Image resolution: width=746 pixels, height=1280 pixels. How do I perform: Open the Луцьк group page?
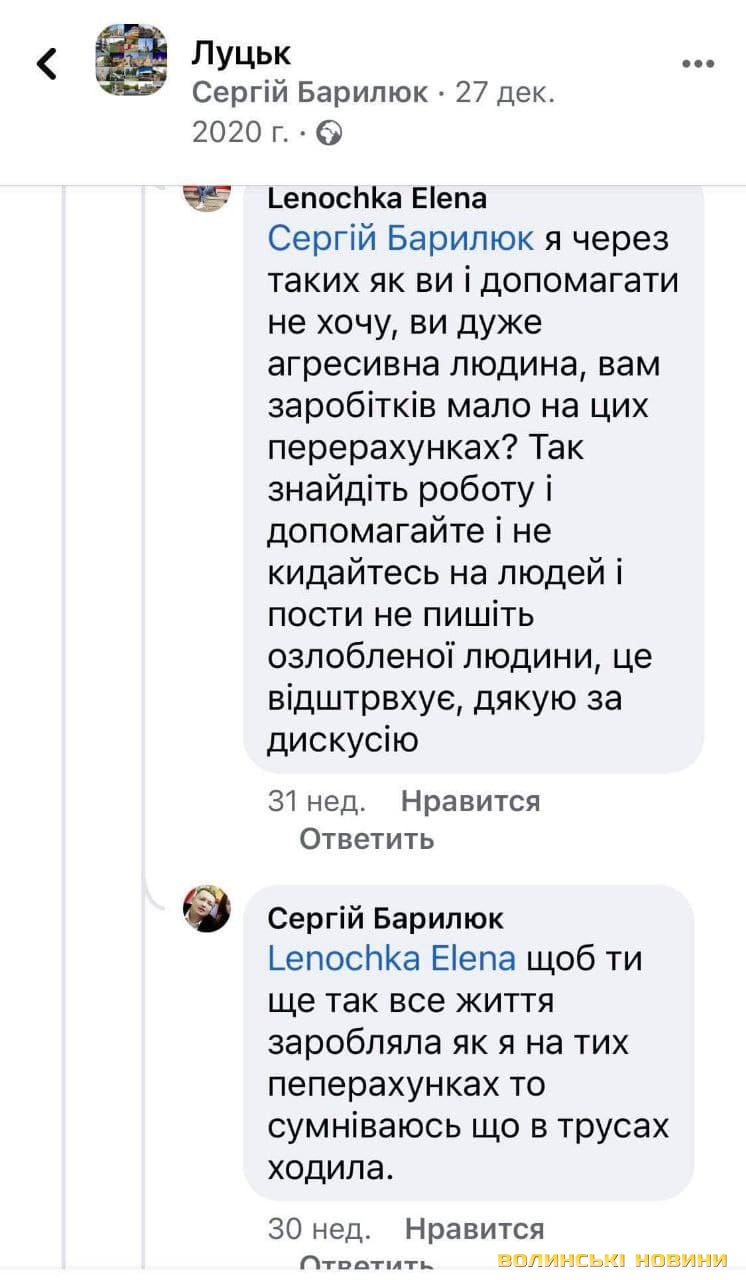click(241, 52)
